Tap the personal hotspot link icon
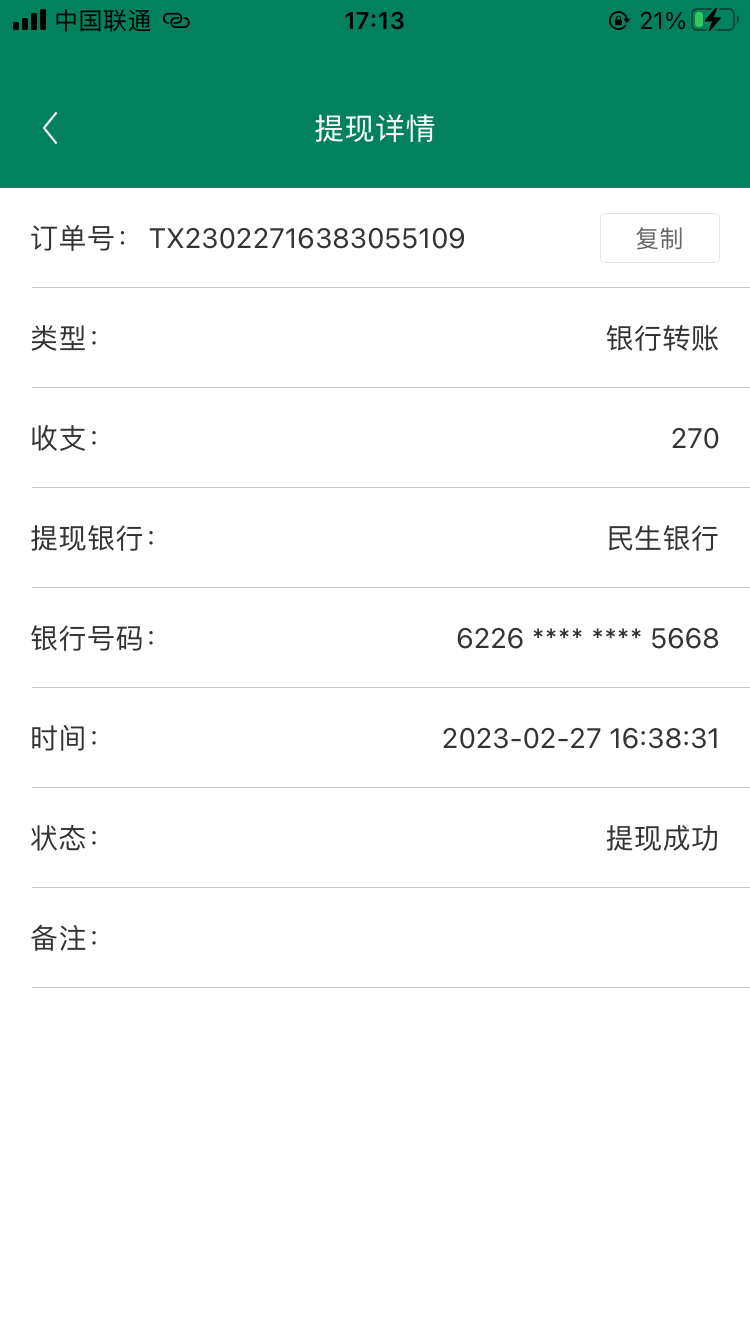Viewport: 750px width, 1334px height. (176, 20)
